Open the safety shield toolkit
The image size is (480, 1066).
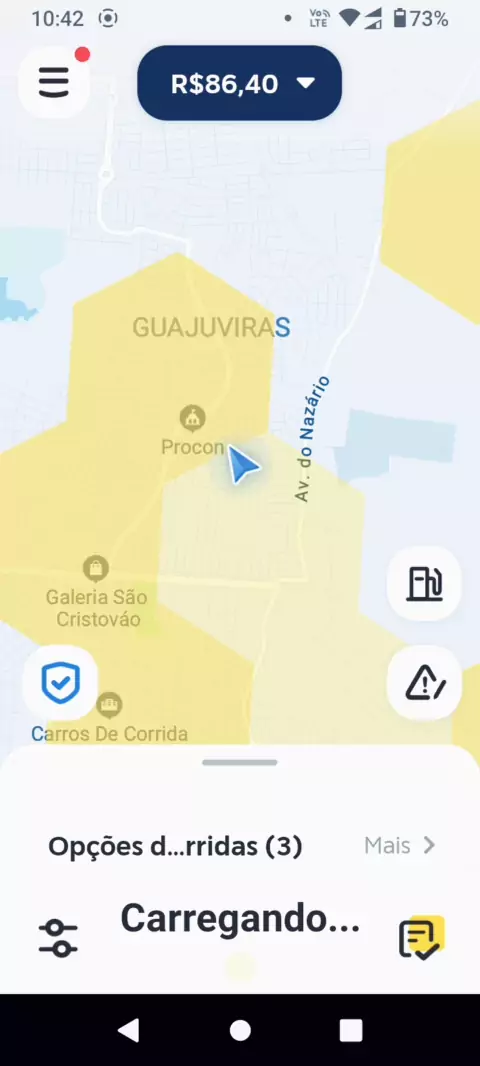click(x=60, y=683)
